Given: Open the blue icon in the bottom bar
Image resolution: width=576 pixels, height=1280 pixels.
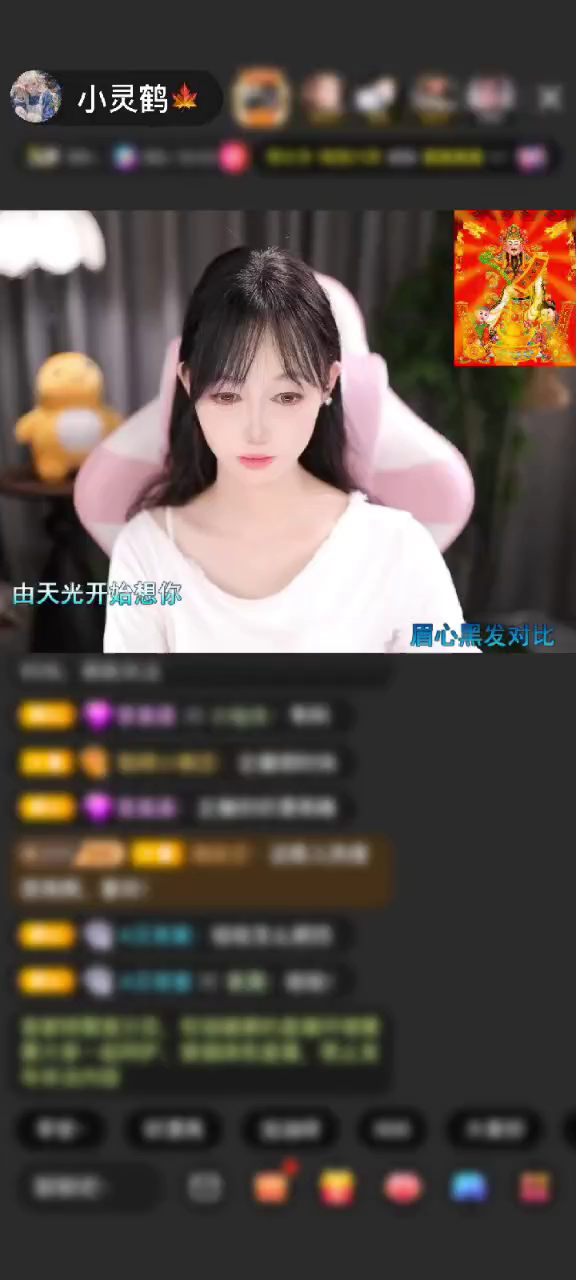Looking at the screenshot, I should tap(468, 1187).
